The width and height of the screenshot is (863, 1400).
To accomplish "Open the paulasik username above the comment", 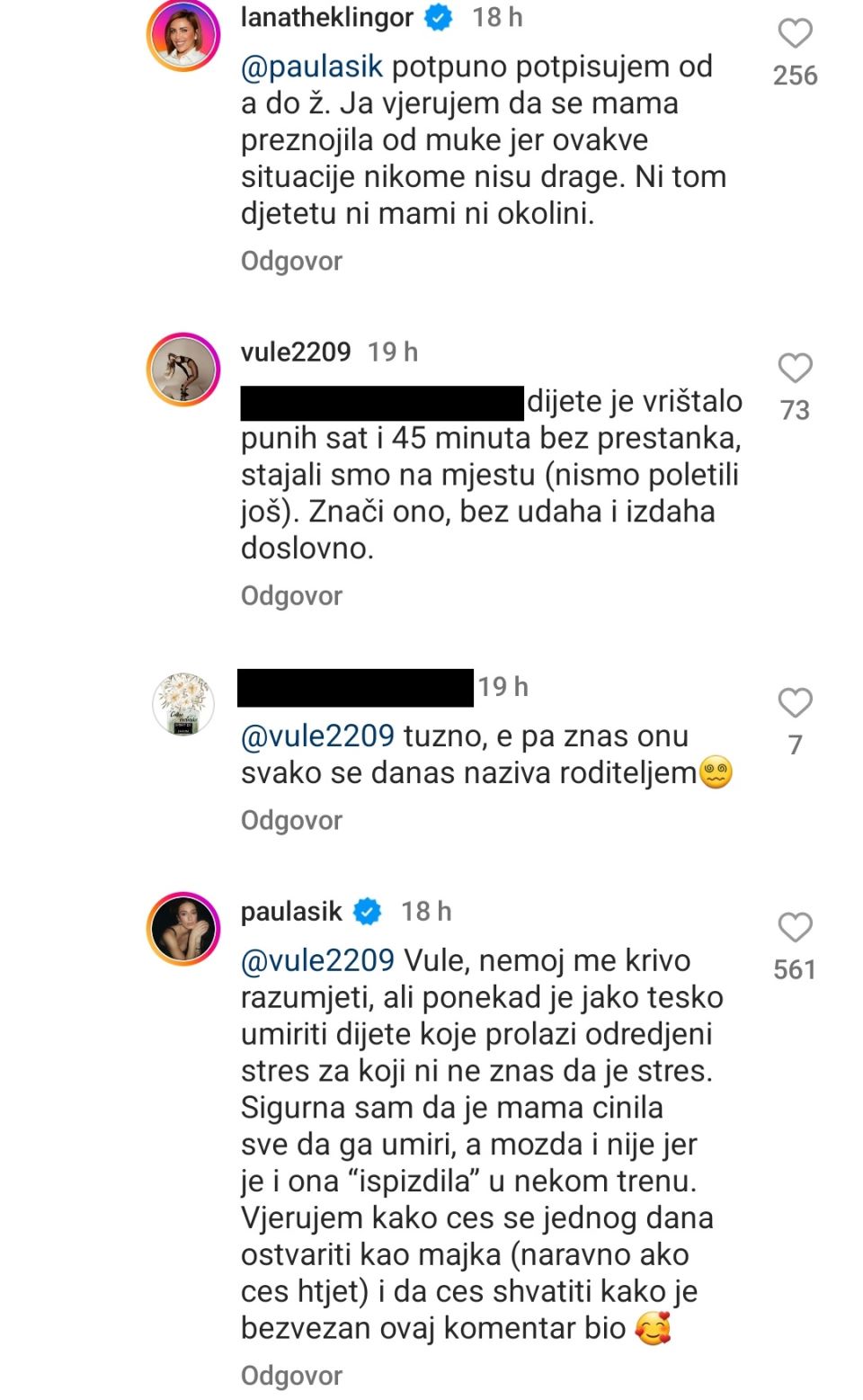I will click(x=290, y=912).
